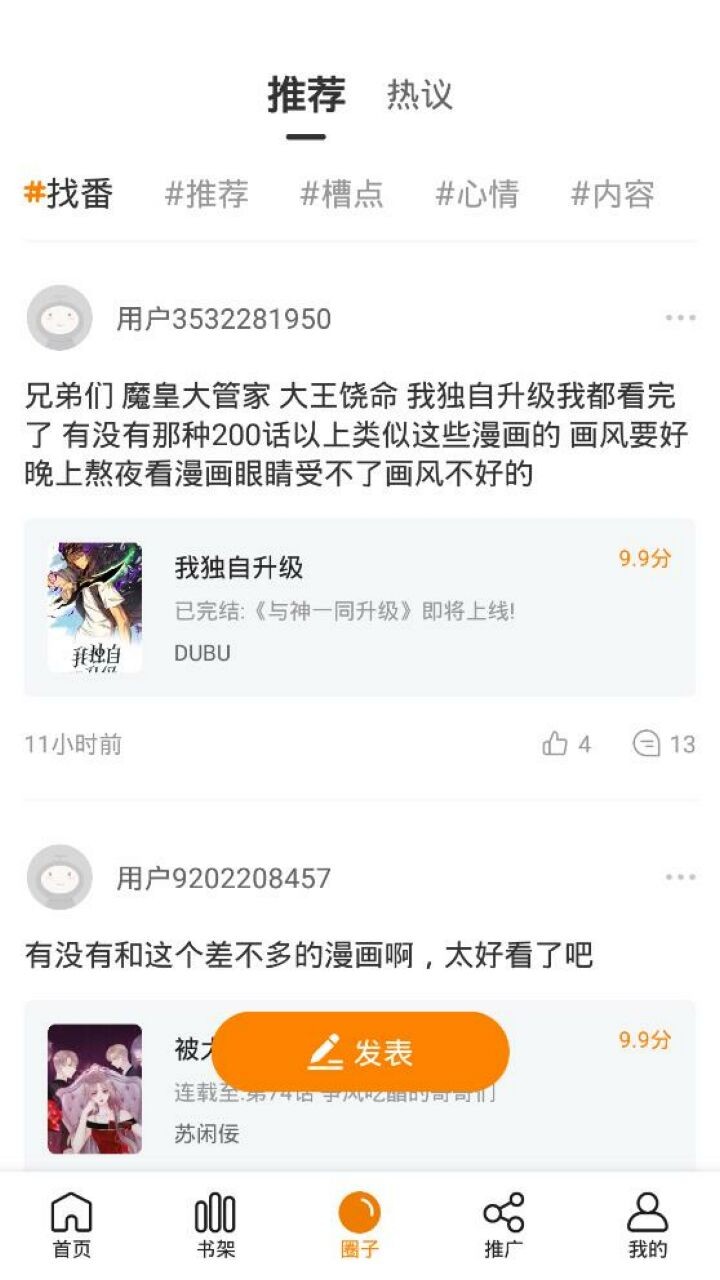Select the 推荐 top tab
Viewport: 720px width, 1280px height.
[x=306, y=95]
